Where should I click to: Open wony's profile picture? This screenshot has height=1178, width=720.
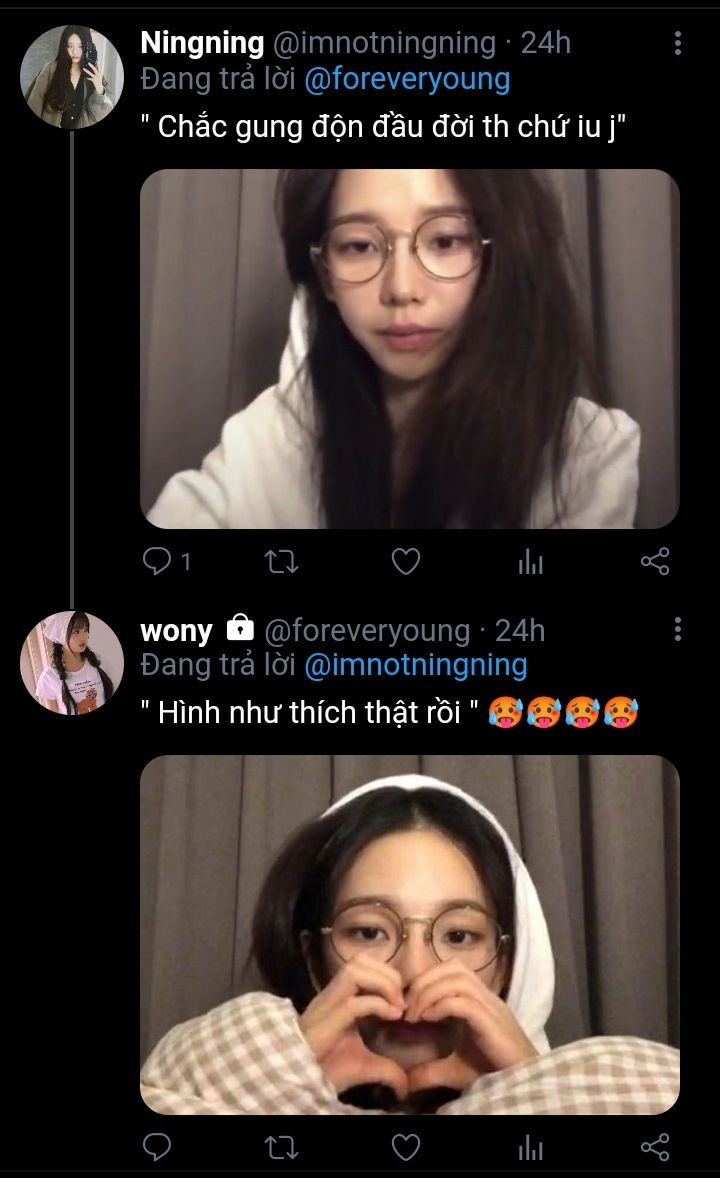tap(71, 663)
